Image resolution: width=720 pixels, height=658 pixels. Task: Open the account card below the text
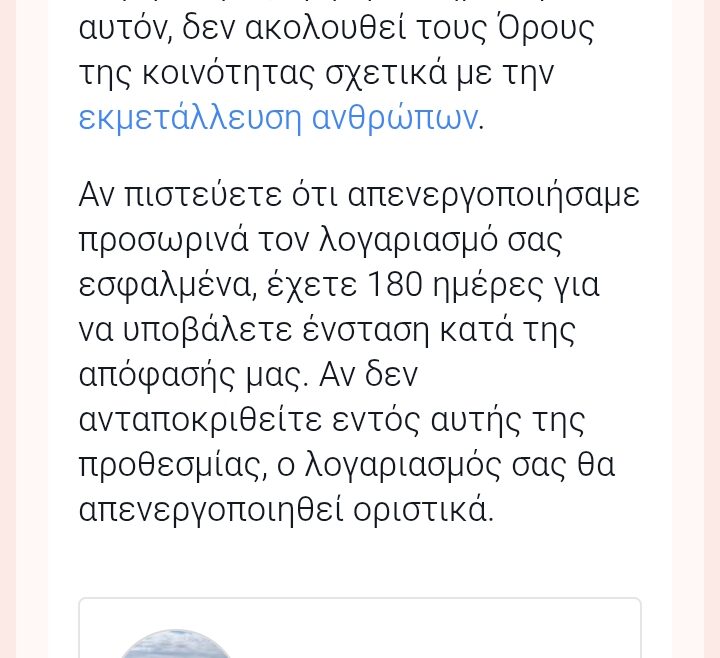[x=360, y=630]
